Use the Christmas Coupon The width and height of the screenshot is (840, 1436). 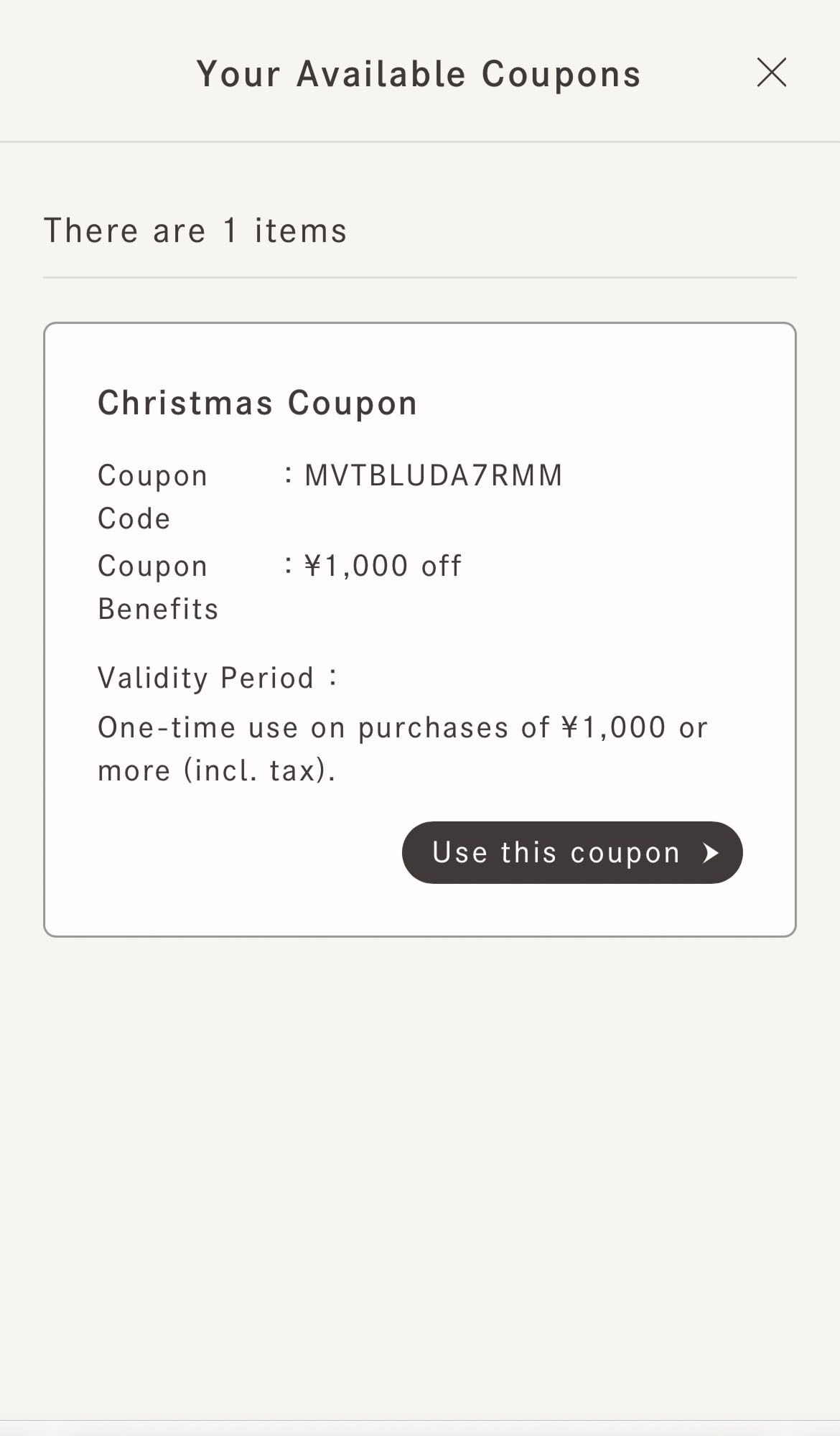click(571, 852)
